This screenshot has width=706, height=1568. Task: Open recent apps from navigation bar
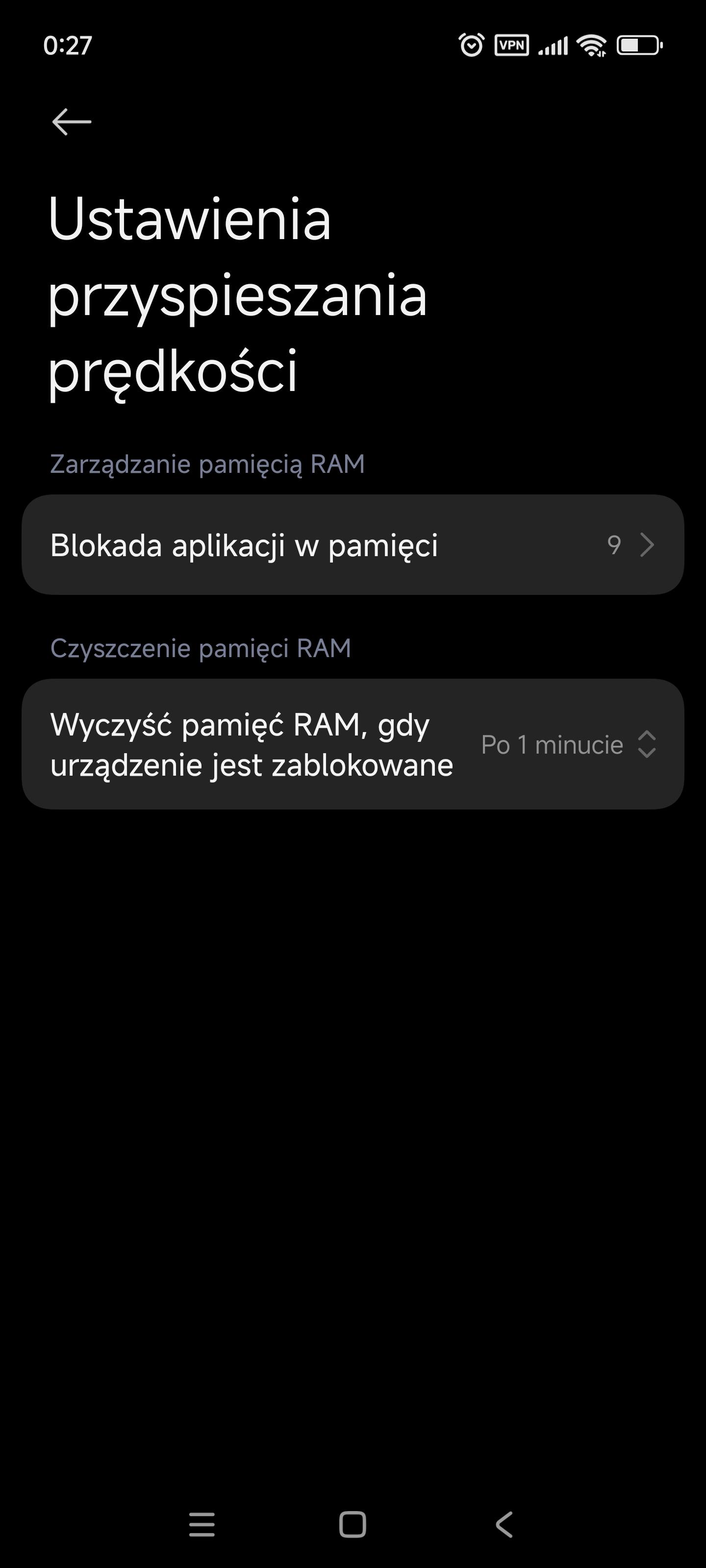point(202,1524)
